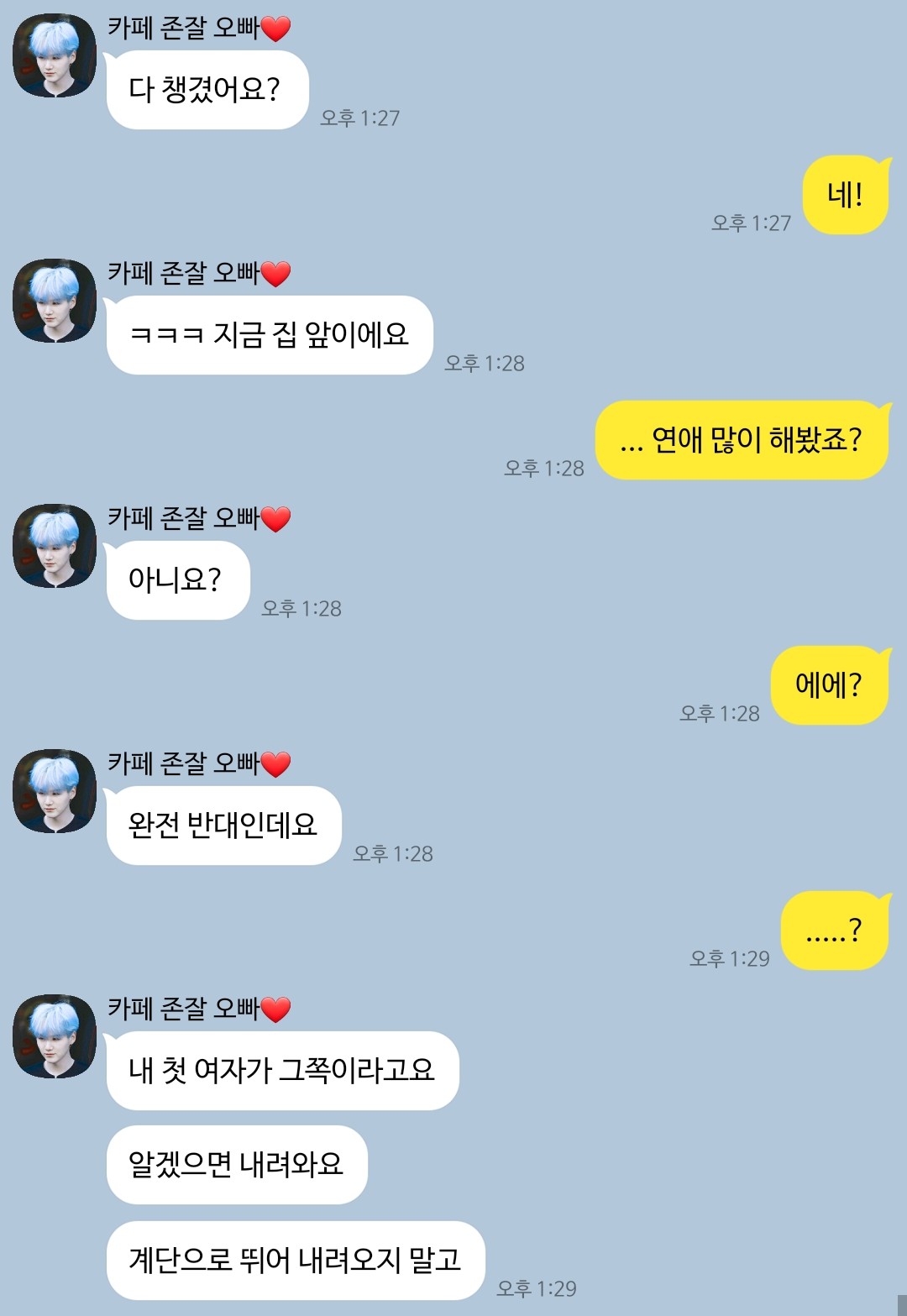View sender profile picture beside '아니요?'

pos(55,546)
